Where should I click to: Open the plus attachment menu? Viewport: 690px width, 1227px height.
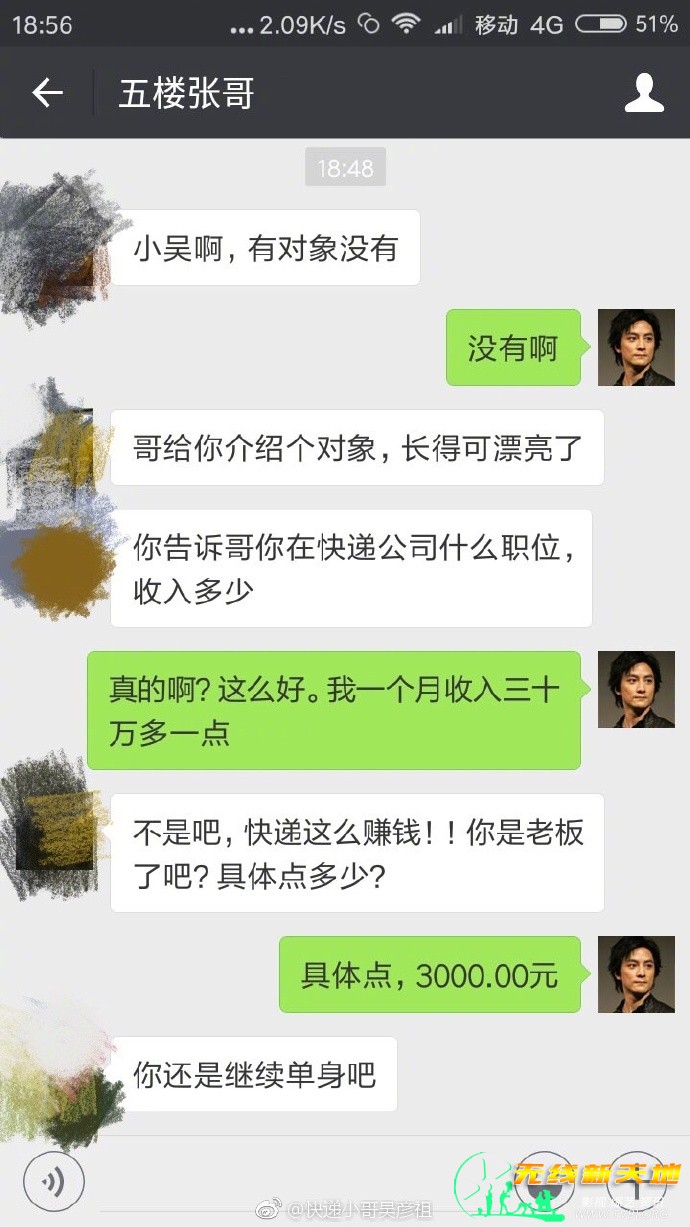click(637, 1182)
